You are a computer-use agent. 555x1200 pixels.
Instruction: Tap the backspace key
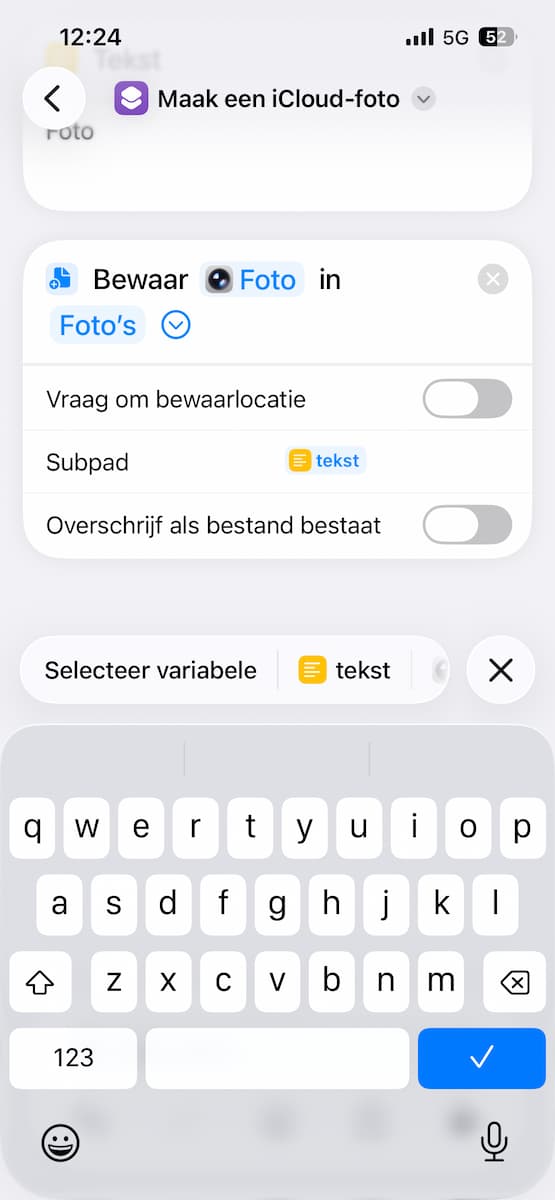pyautogui.click(x=514, y=982)
